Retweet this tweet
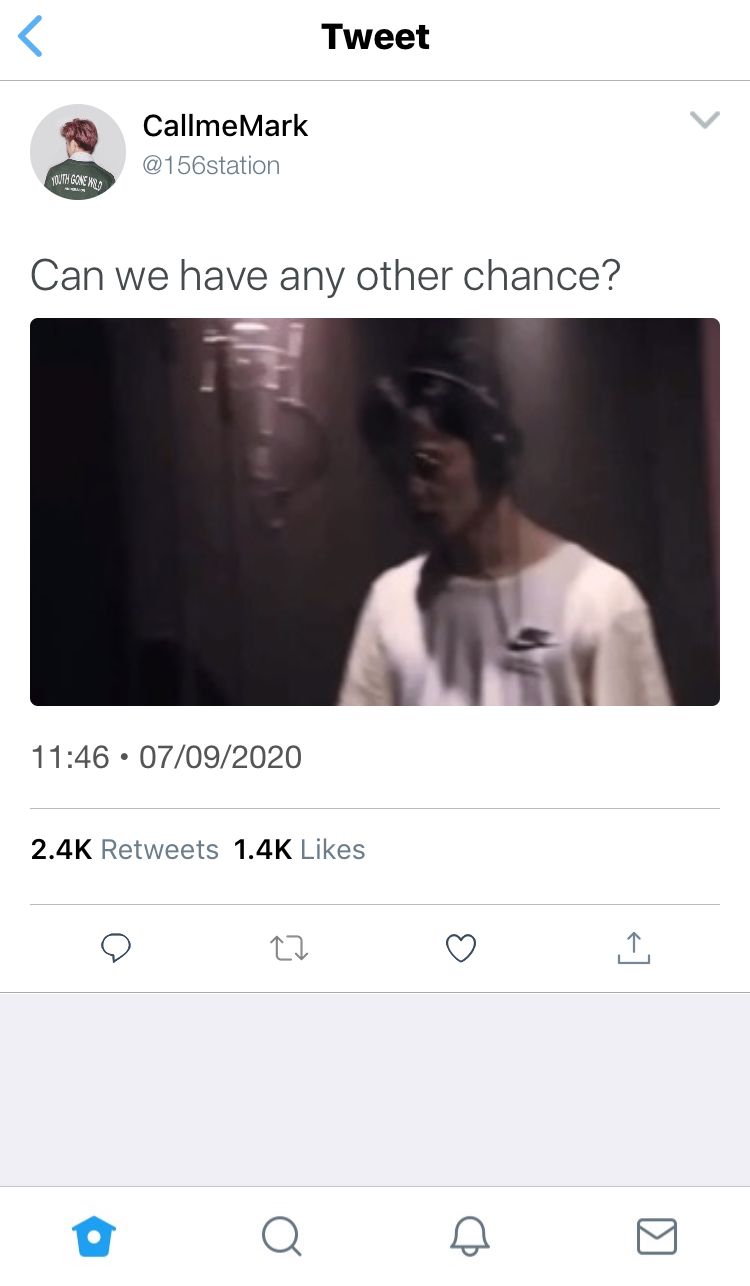The width and height of the screenshot is (750, 1286). pyautogui.click(x=289, y=947)
